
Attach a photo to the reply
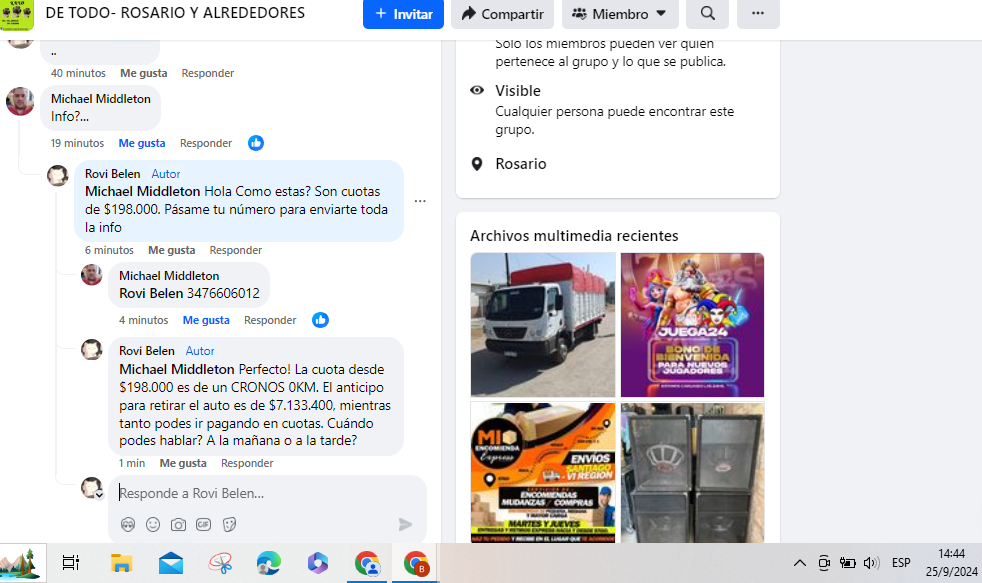178,524
